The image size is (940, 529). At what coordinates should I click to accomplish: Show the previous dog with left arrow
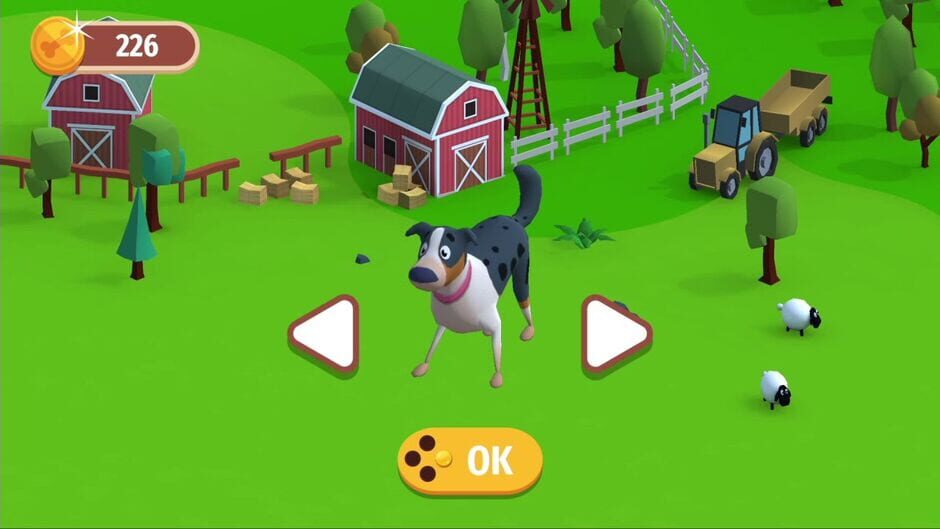coord(326,333)
